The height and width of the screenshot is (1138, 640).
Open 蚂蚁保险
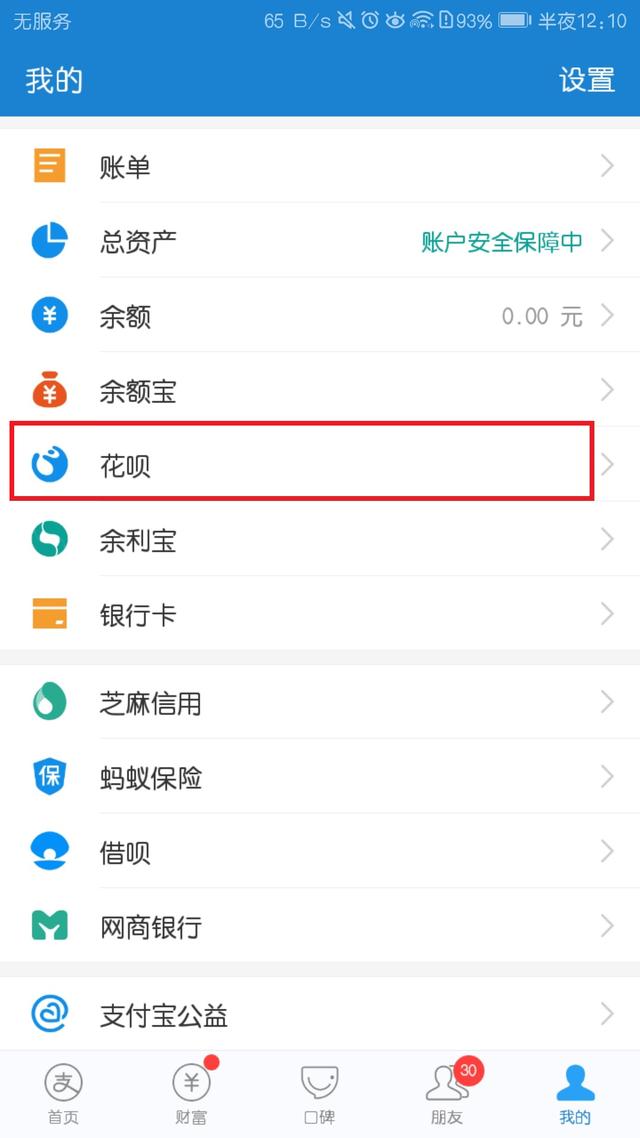[320, 777]
